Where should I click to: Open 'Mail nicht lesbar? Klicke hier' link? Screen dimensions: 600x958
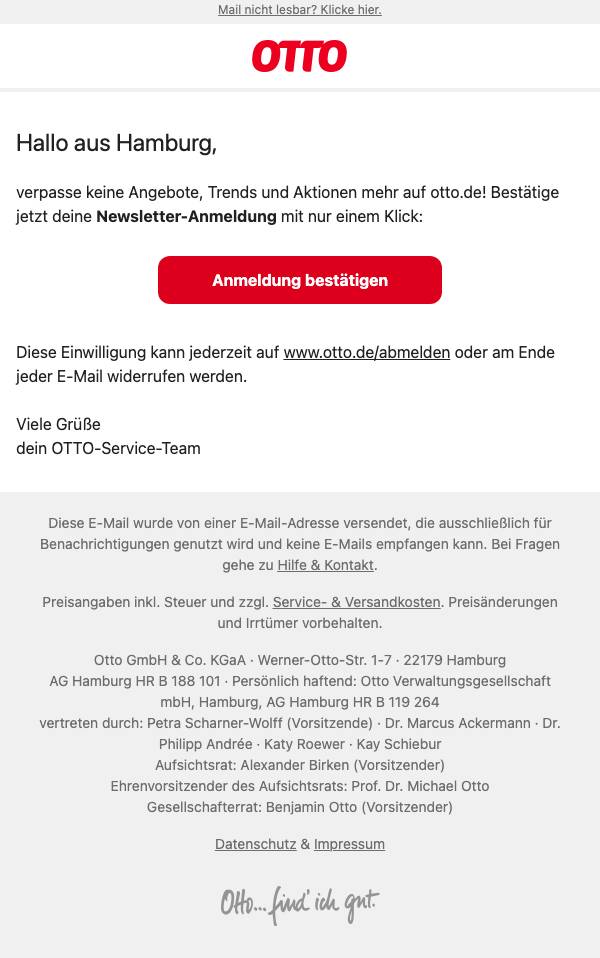click(x=299, y=10)
